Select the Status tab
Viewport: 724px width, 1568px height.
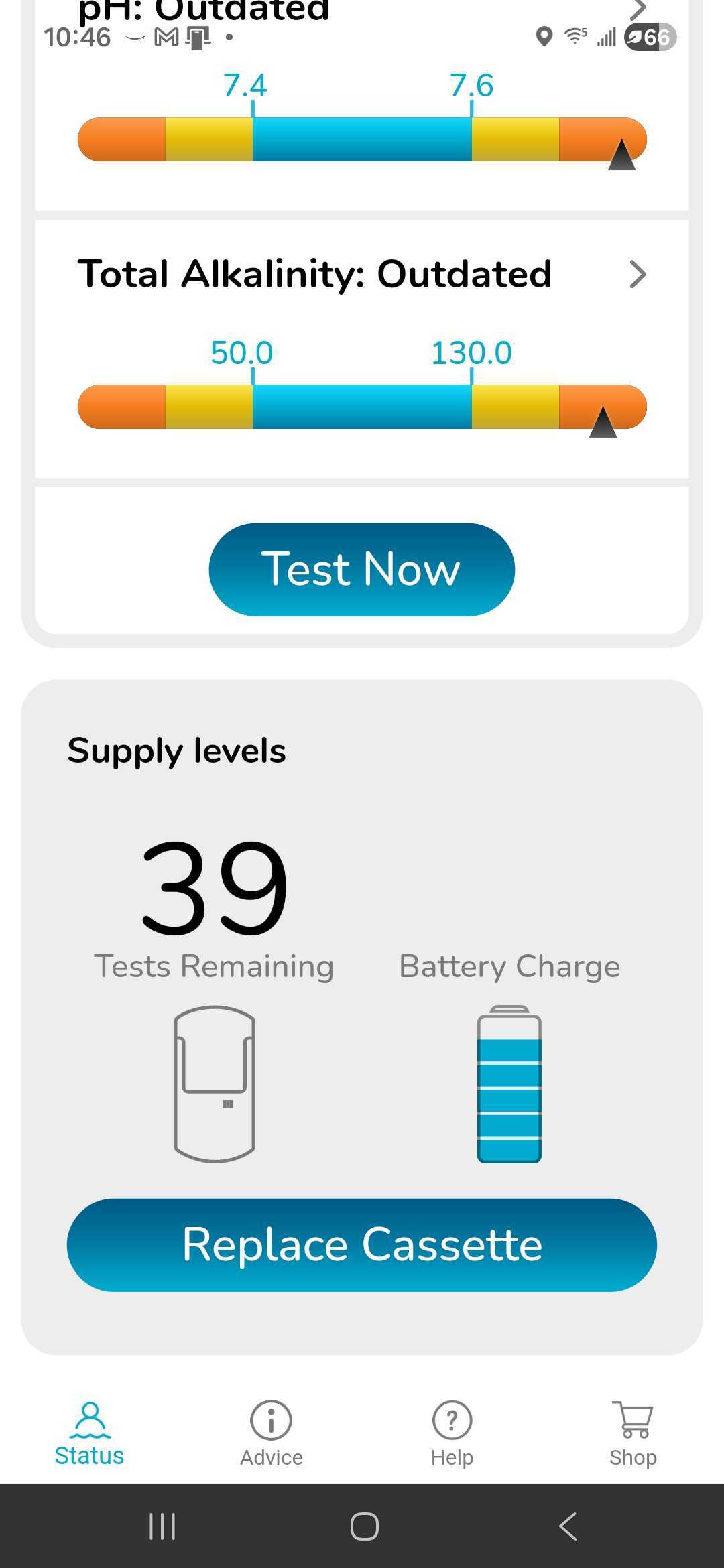(90, 1435)
